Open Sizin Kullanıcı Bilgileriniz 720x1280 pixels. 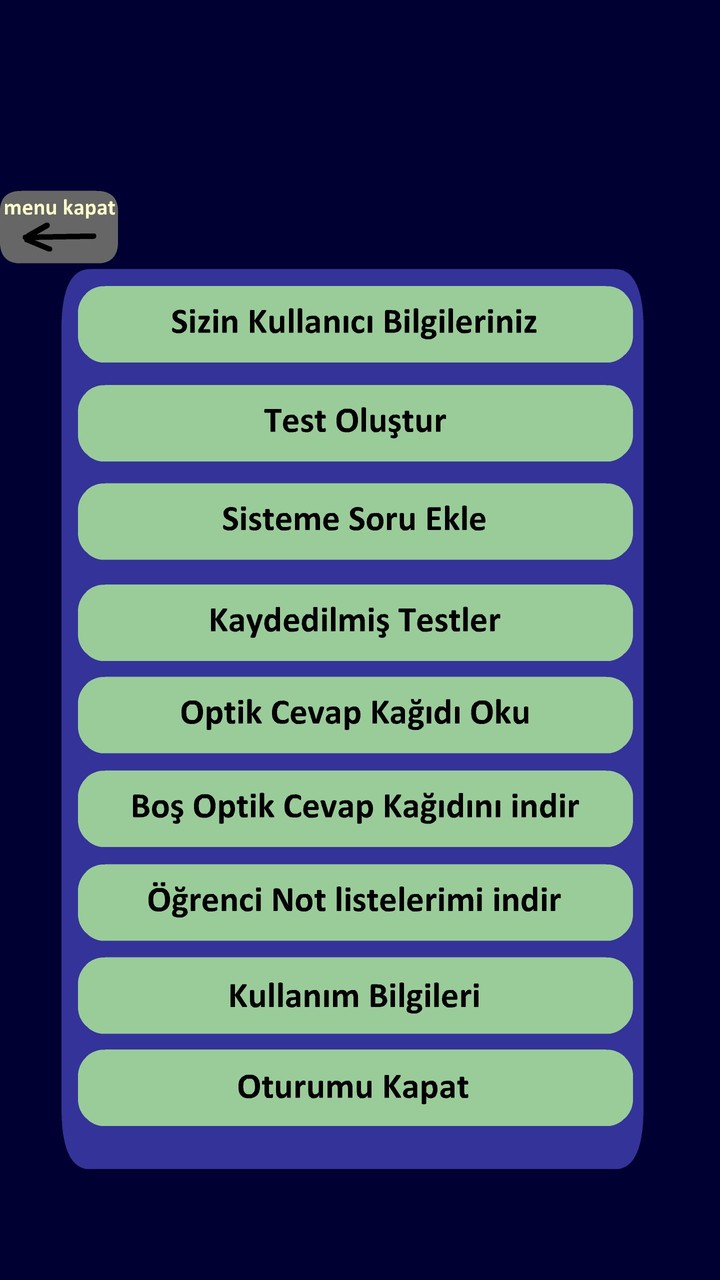[355, 324]
